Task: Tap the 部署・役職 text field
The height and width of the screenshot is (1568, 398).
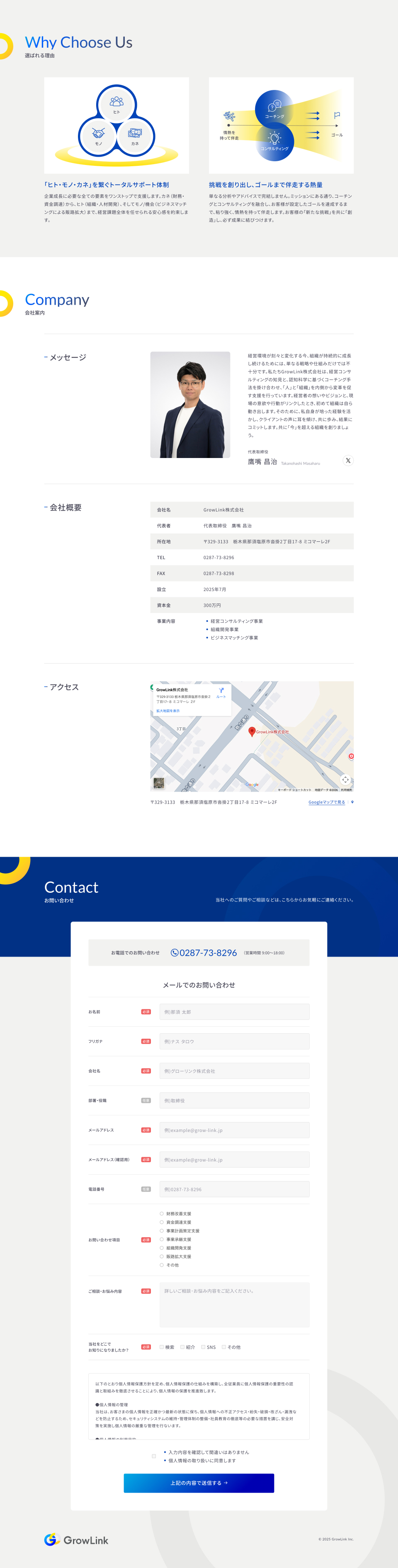Action: coord(234,1100)
